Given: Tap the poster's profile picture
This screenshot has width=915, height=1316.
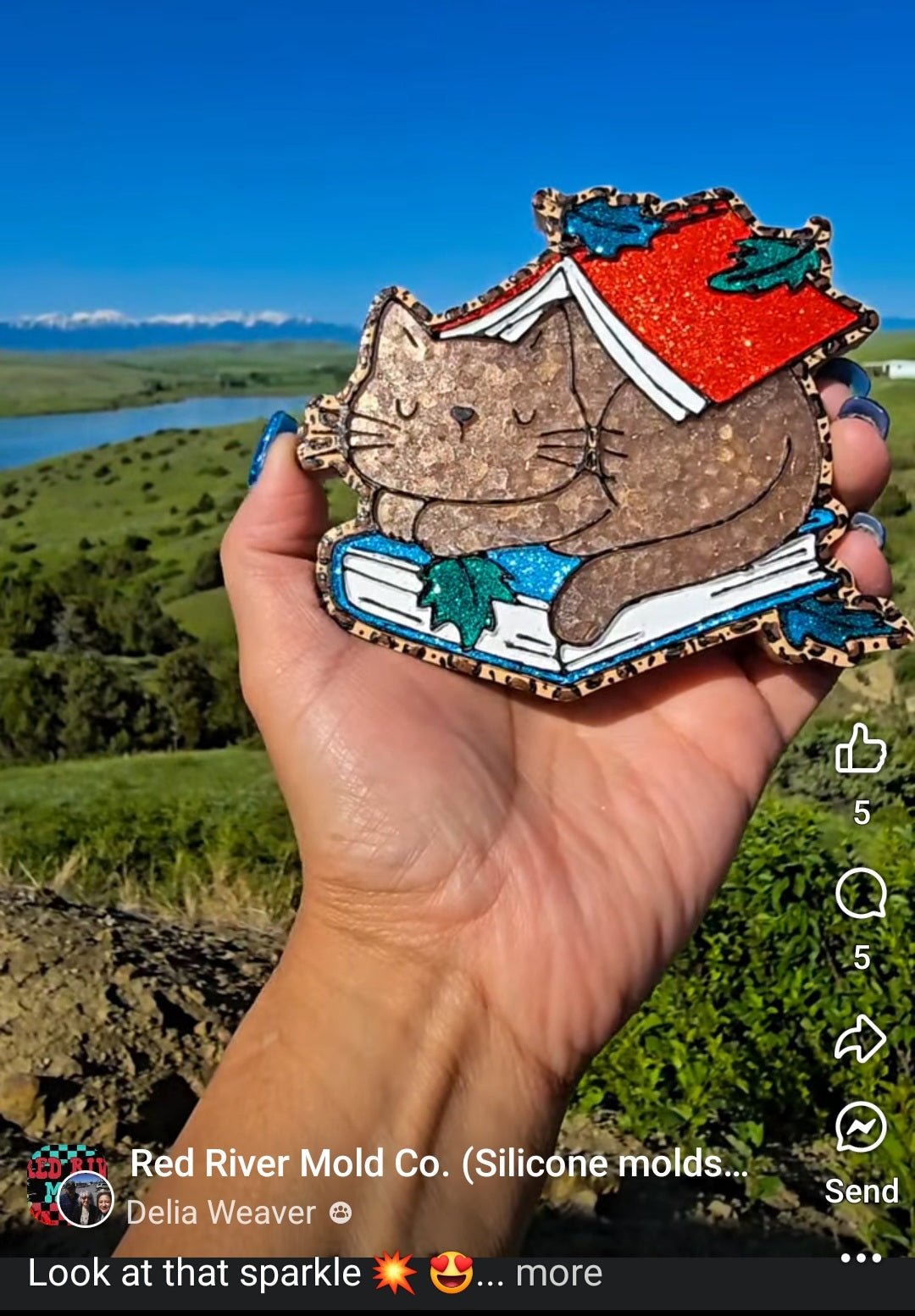Looking at the screenshot, I should pos(85,1198).
